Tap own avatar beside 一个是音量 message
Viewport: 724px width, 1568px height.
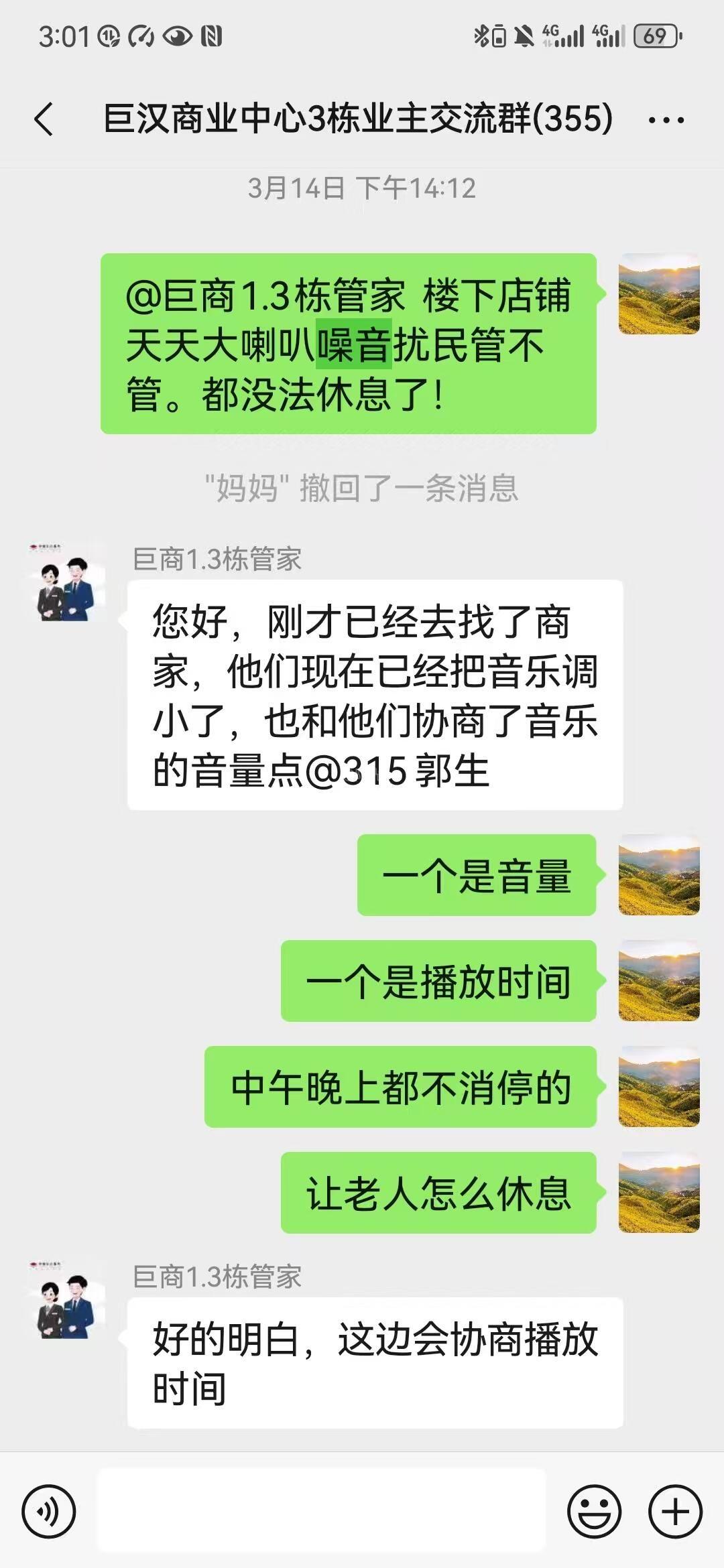point(659,875)
